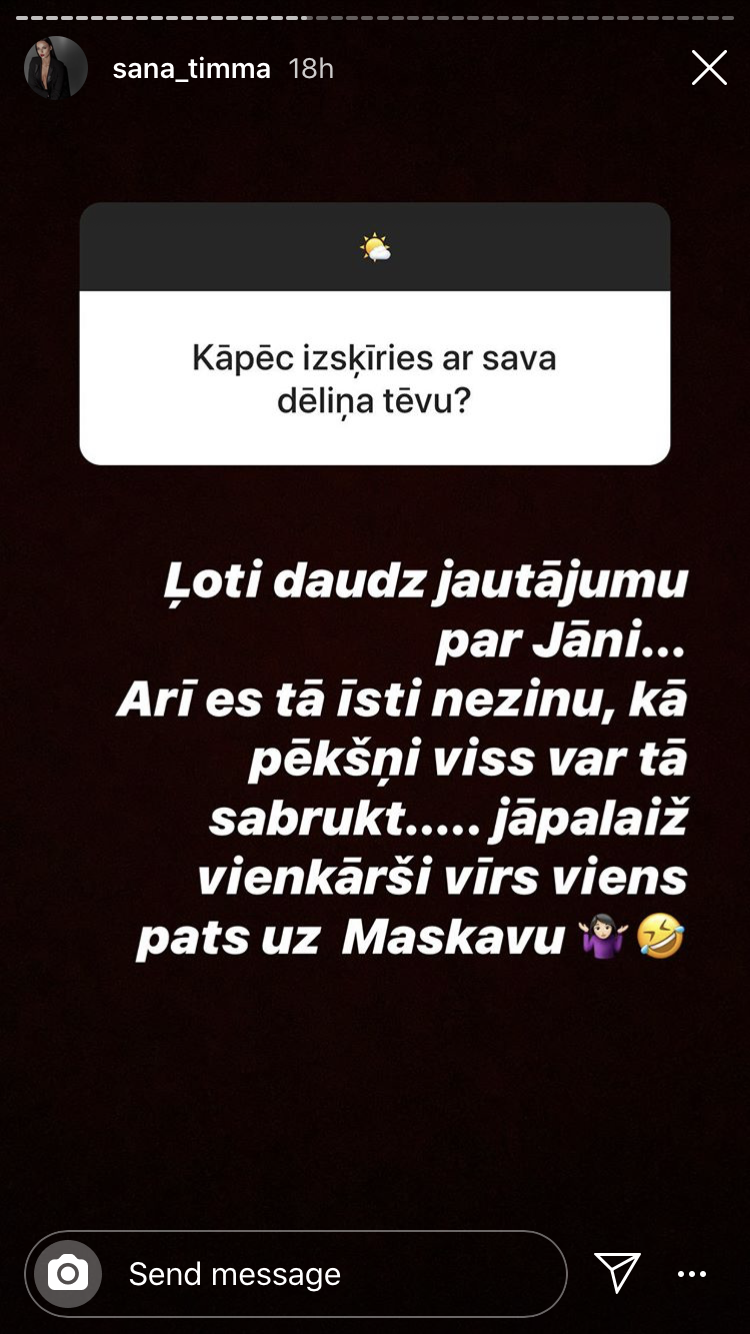Image resolution: width=750 pixels, height=1334 pixels.
Task: Open the camera from message bar
Action: pos(68,1274)
